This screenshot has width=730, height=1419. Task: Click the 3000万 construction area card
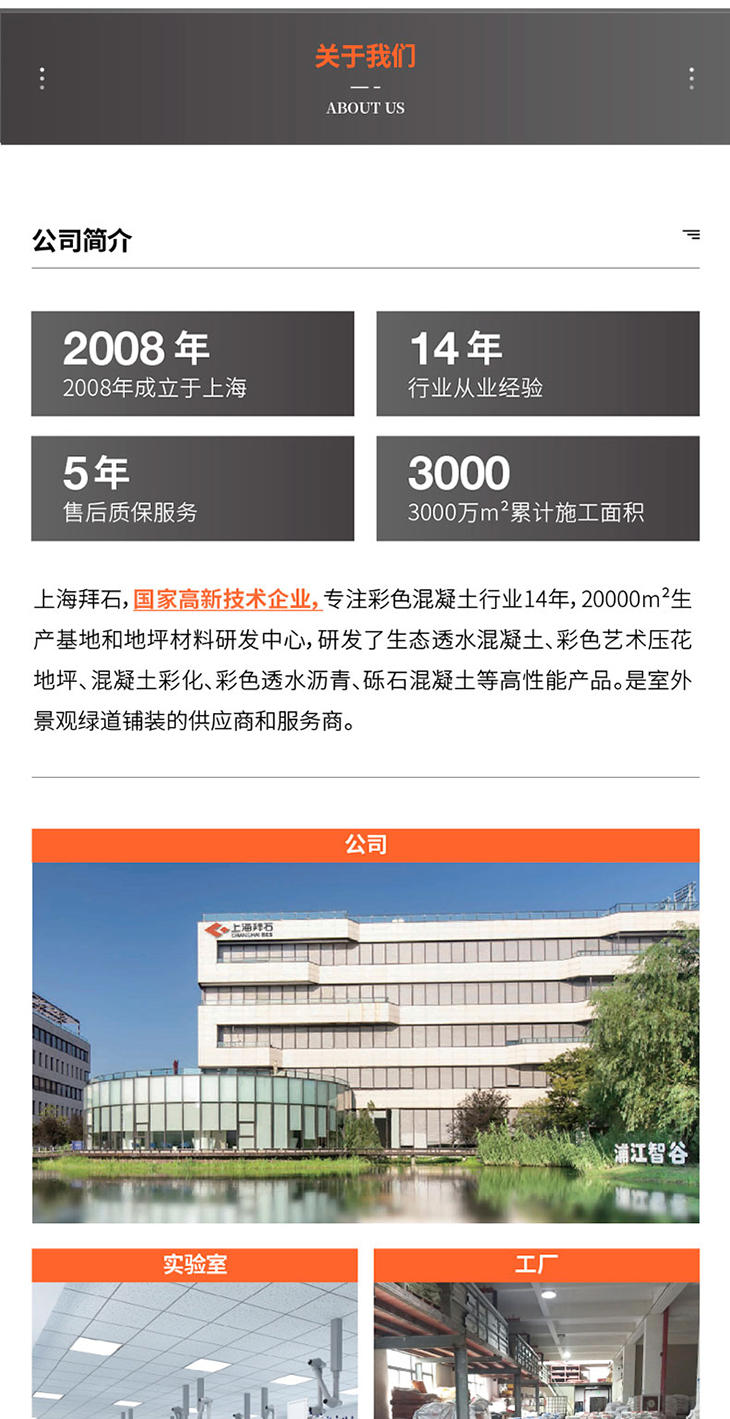[538, 487]
